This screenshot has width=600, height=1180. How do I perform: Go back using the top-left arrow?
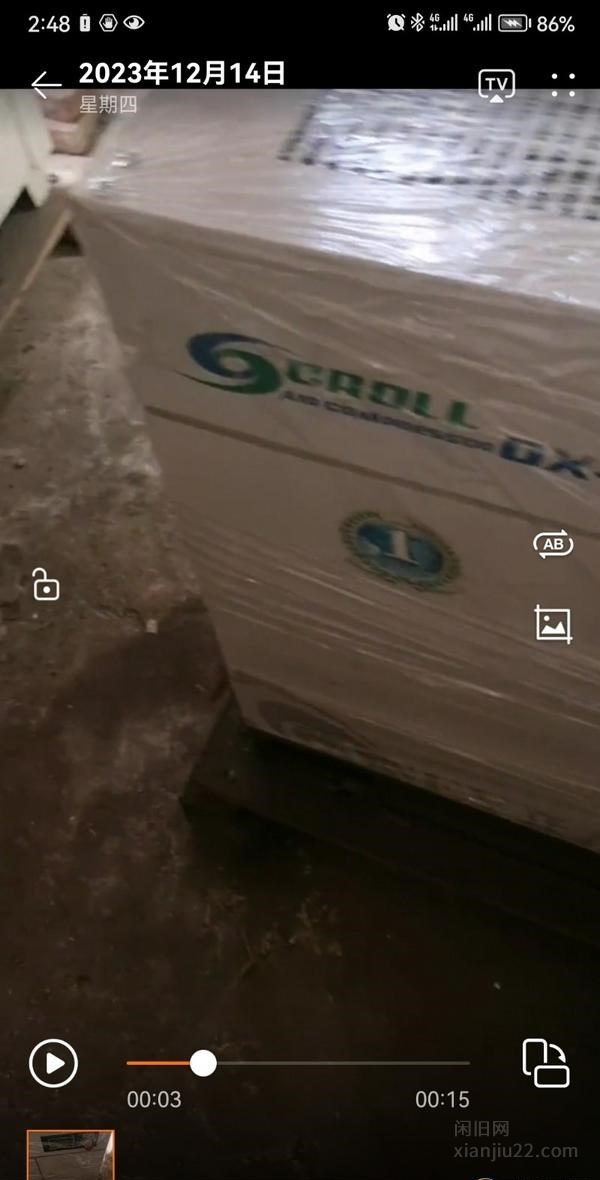tap(45, 85)
